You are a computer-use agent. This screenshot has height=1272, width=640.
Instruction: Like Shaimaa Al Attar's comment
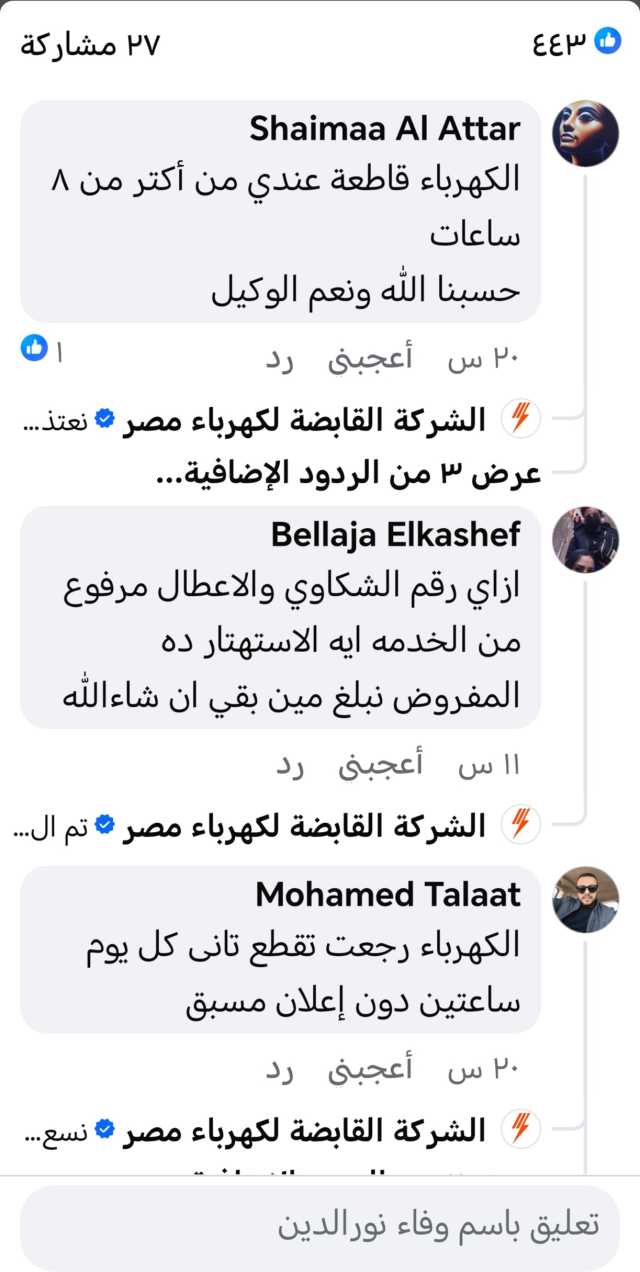tap(370, 359)
